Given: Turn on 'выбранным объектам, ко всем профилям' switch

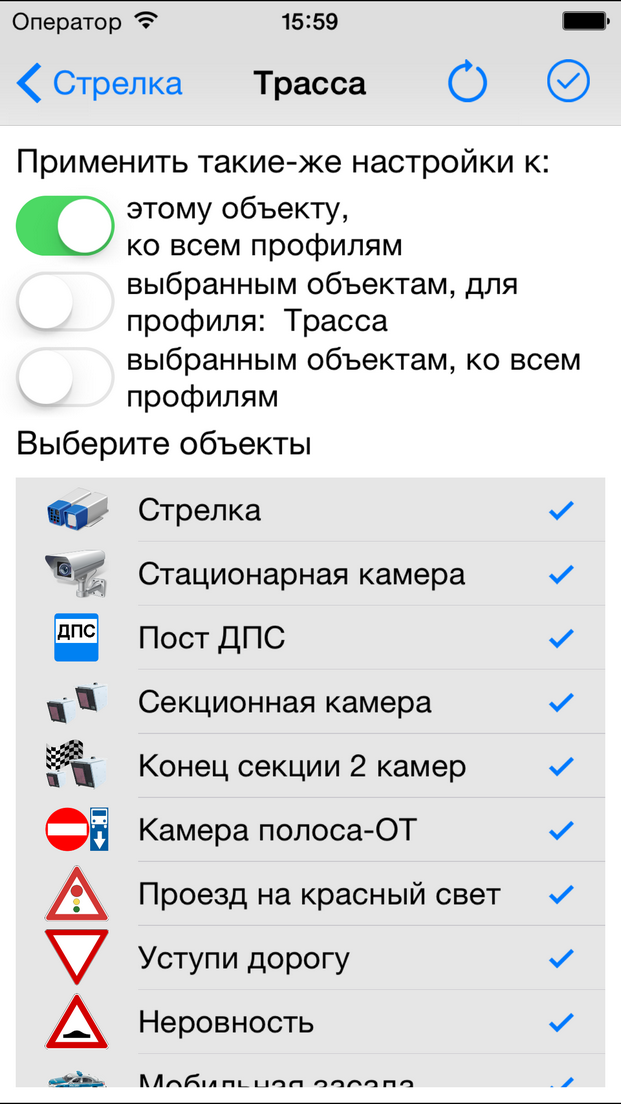Looking at the screenshot, I should point(66,378).
